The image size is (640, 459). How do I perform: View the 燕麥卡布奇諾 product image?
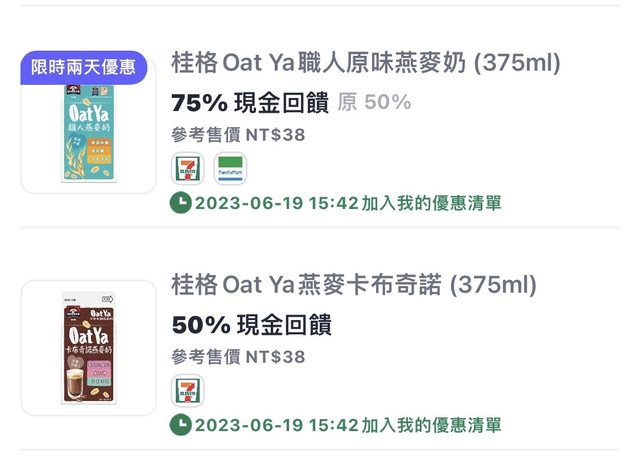tap(88, 348)
